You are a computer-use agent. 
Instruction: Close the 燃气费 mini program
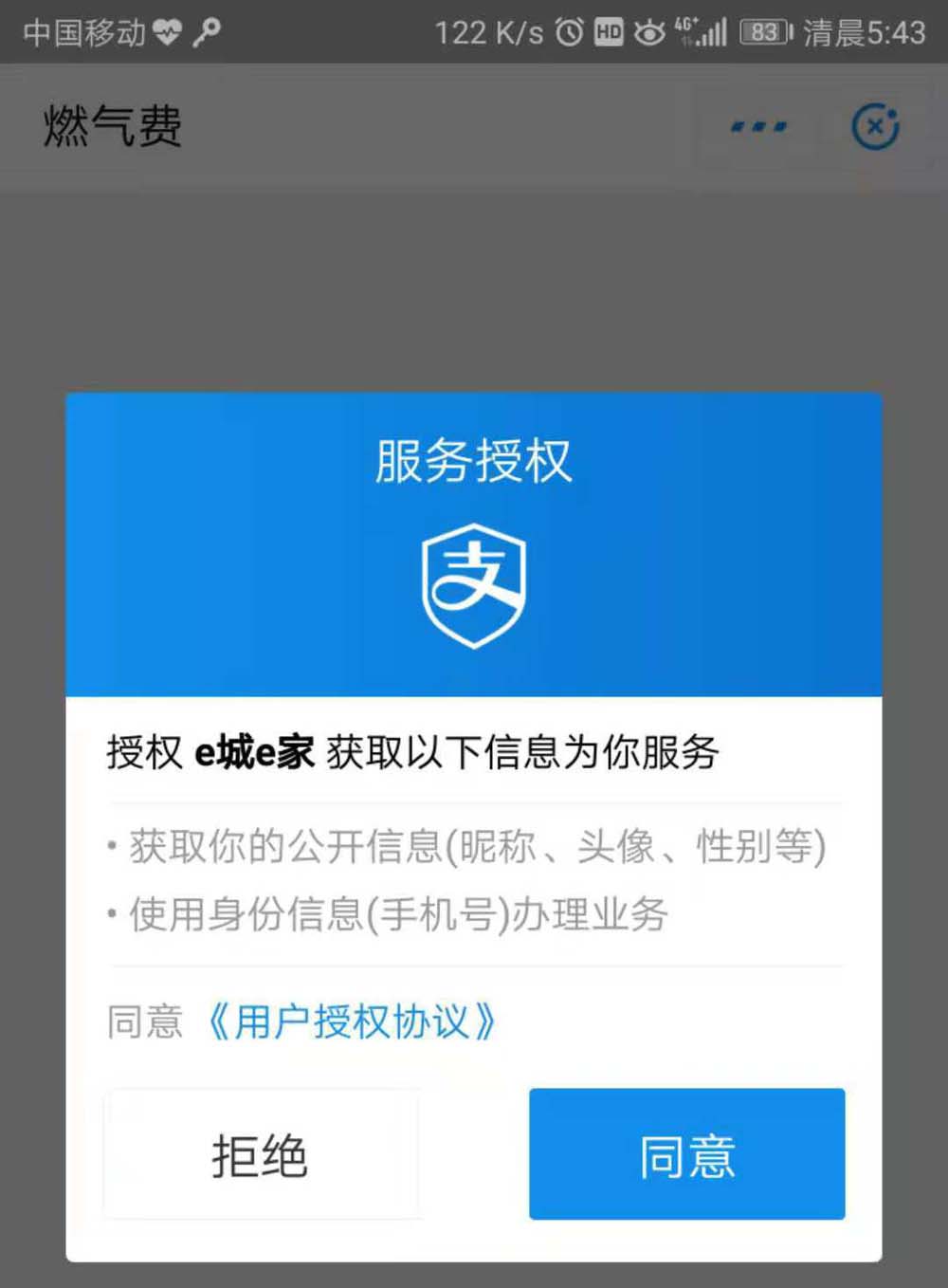(875, 127)
